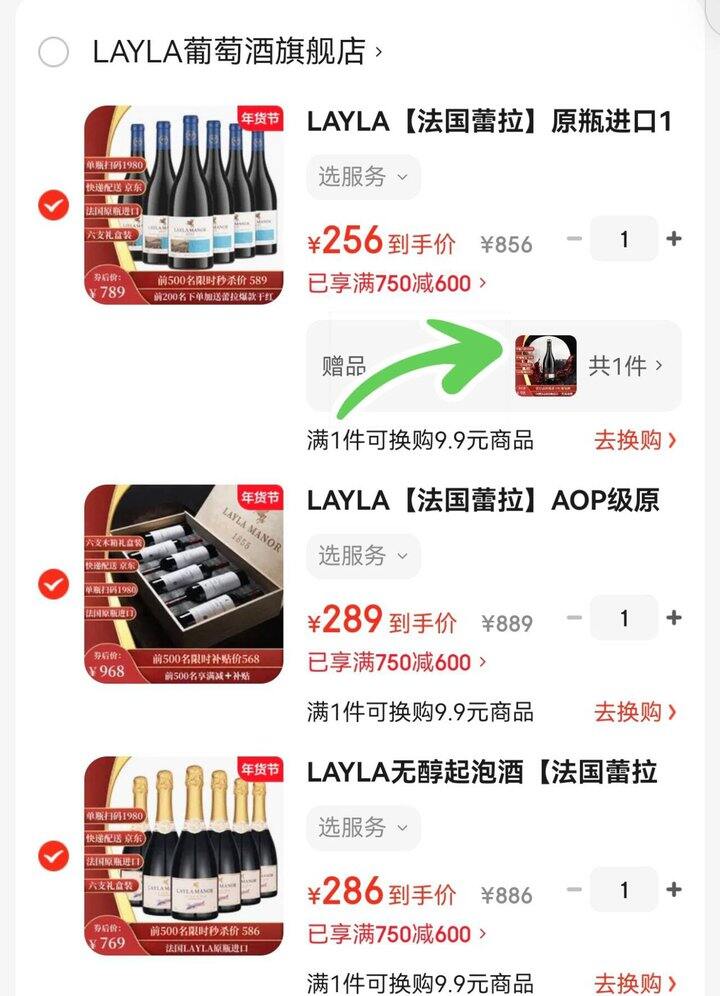Image resolution: width=720 pixels, height=996 pixels.
Task: Add one more ¥289 AOP wine
Action: [674, 618]
